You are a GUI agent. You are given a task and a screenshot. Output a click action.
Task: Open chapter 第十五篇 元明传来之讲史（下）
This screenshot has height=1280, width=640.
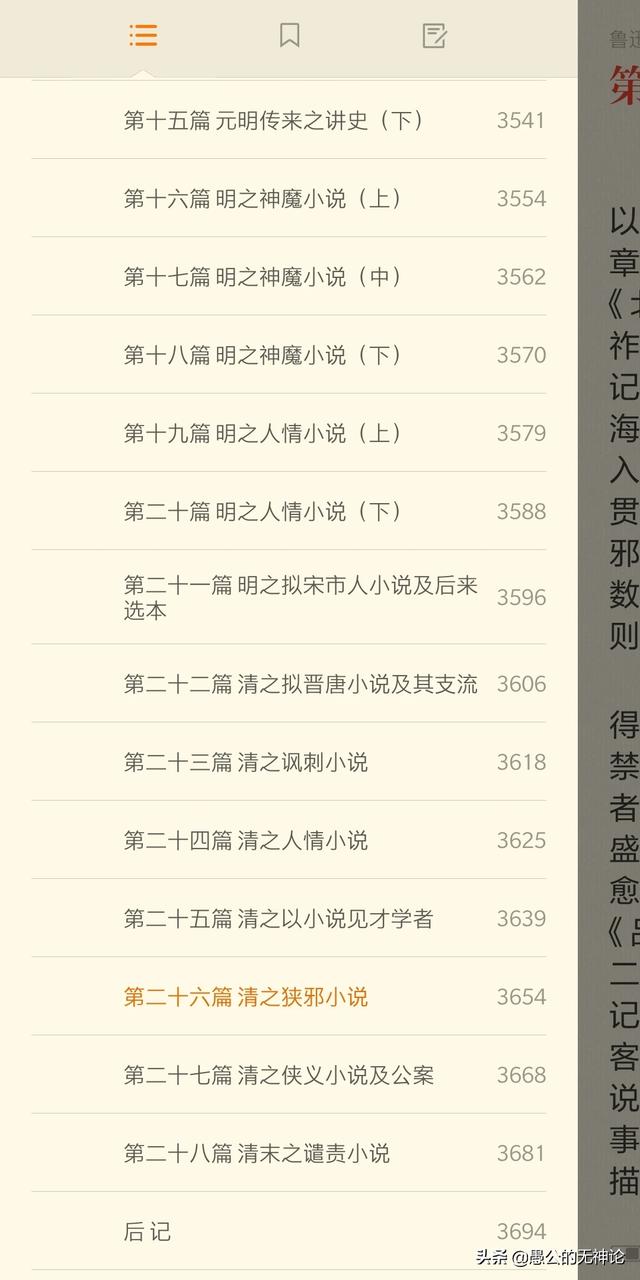[274, 120]
